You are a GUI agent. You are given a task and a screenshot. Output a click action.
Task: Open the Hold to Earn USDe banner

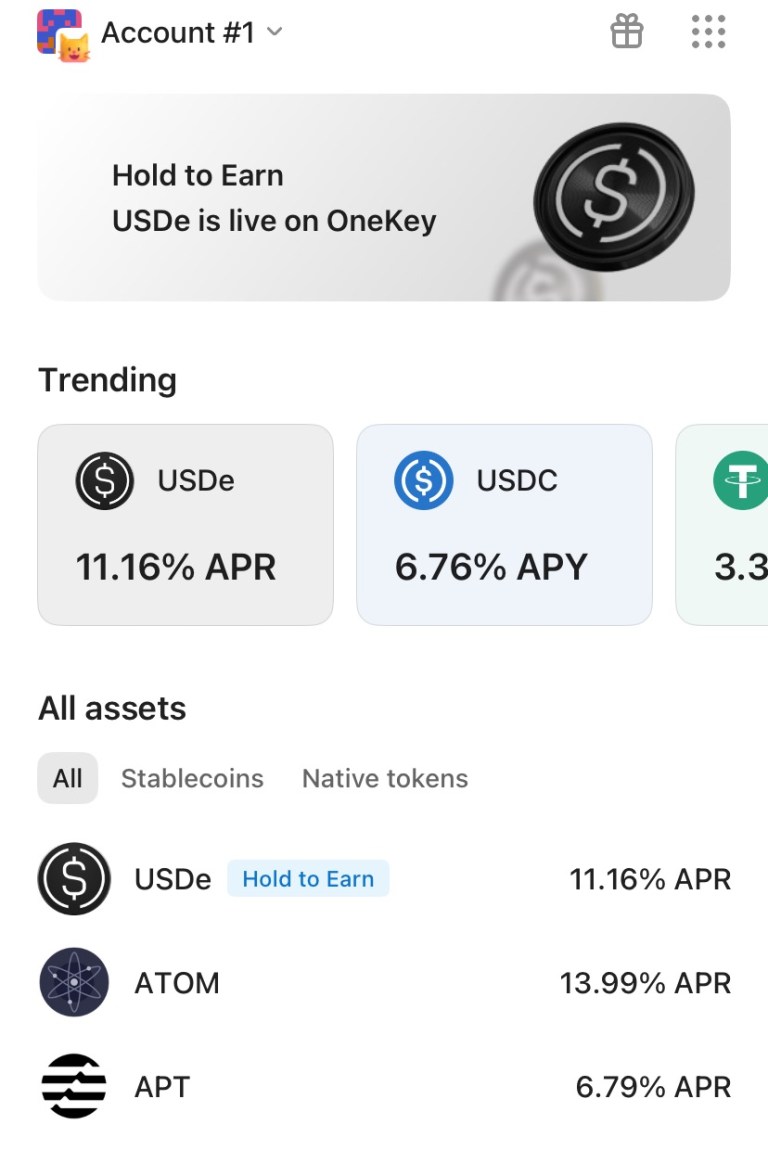[384, 198]
